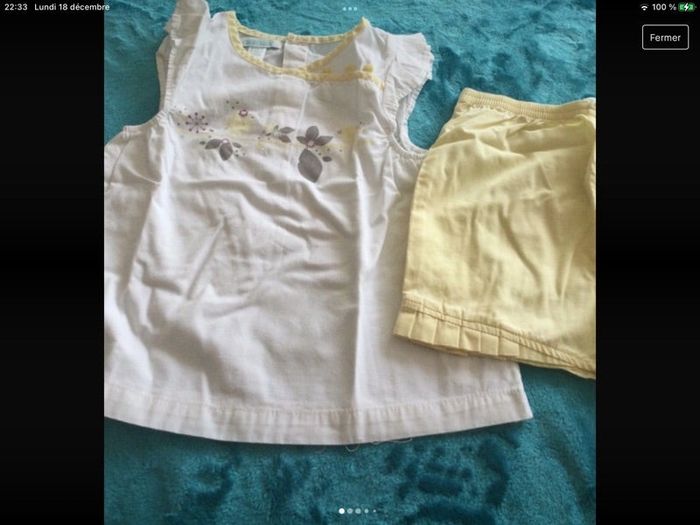Close the photo viewer with Fermer
This screenshot has width=700, height=525.
[665, 37]
